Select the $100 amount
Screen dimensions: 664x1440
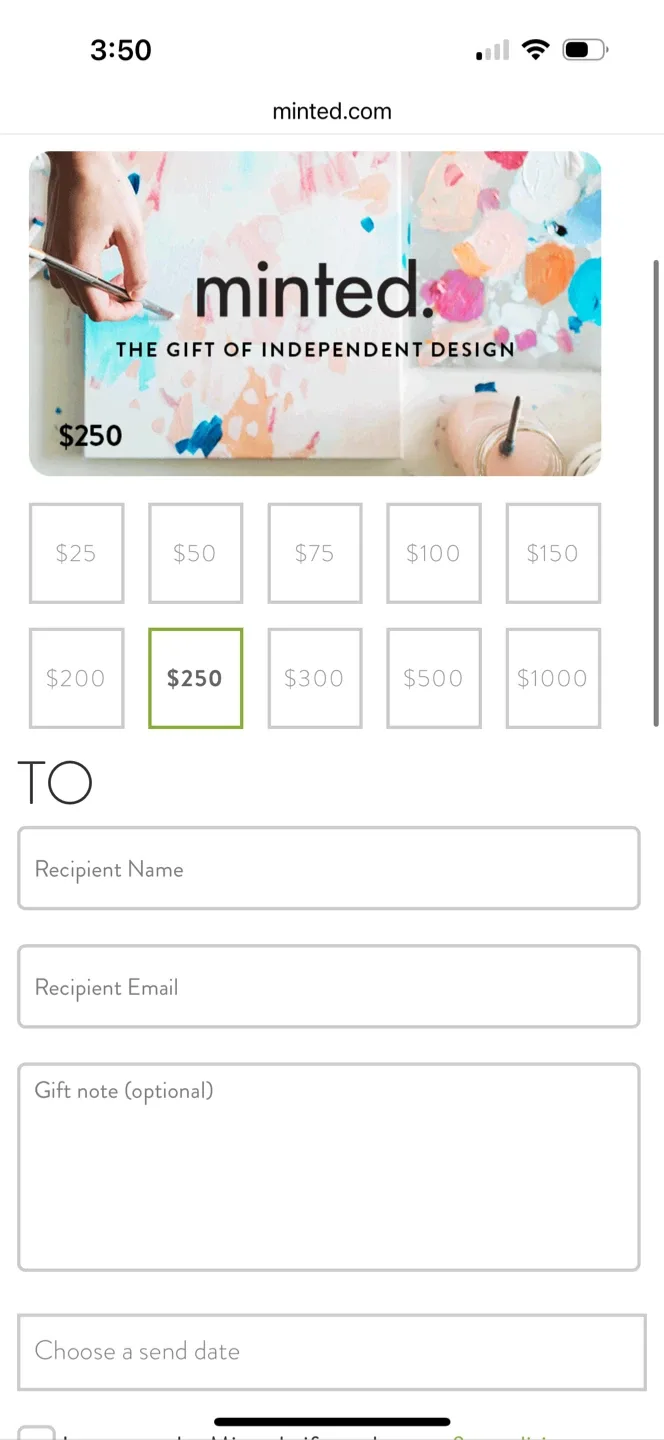[x=433, y=553]
